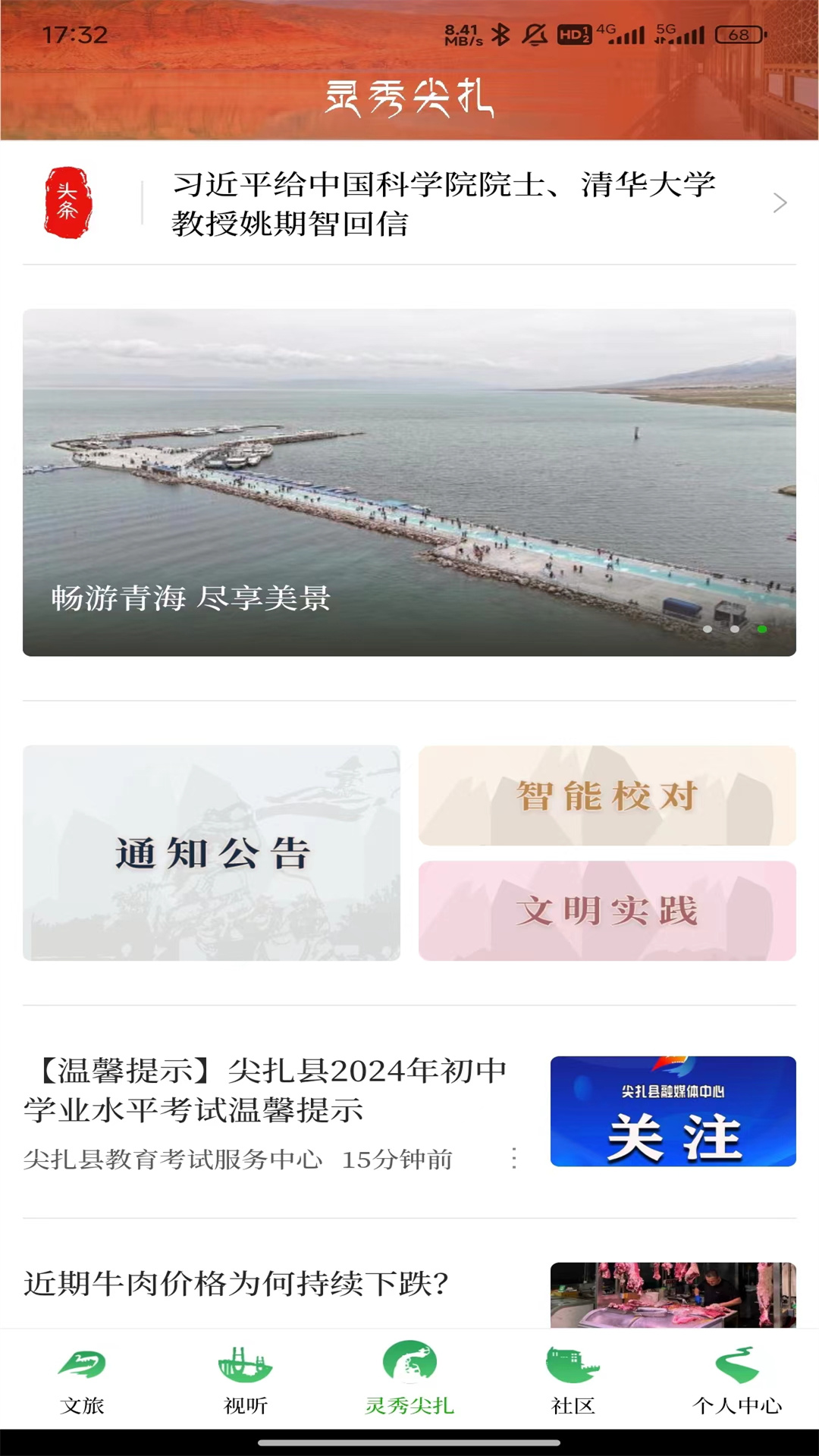Open the 智能校对 smart proofreading tool
Image resolution: width=819 pixels, height=1456 pixels.
point(608,796)
